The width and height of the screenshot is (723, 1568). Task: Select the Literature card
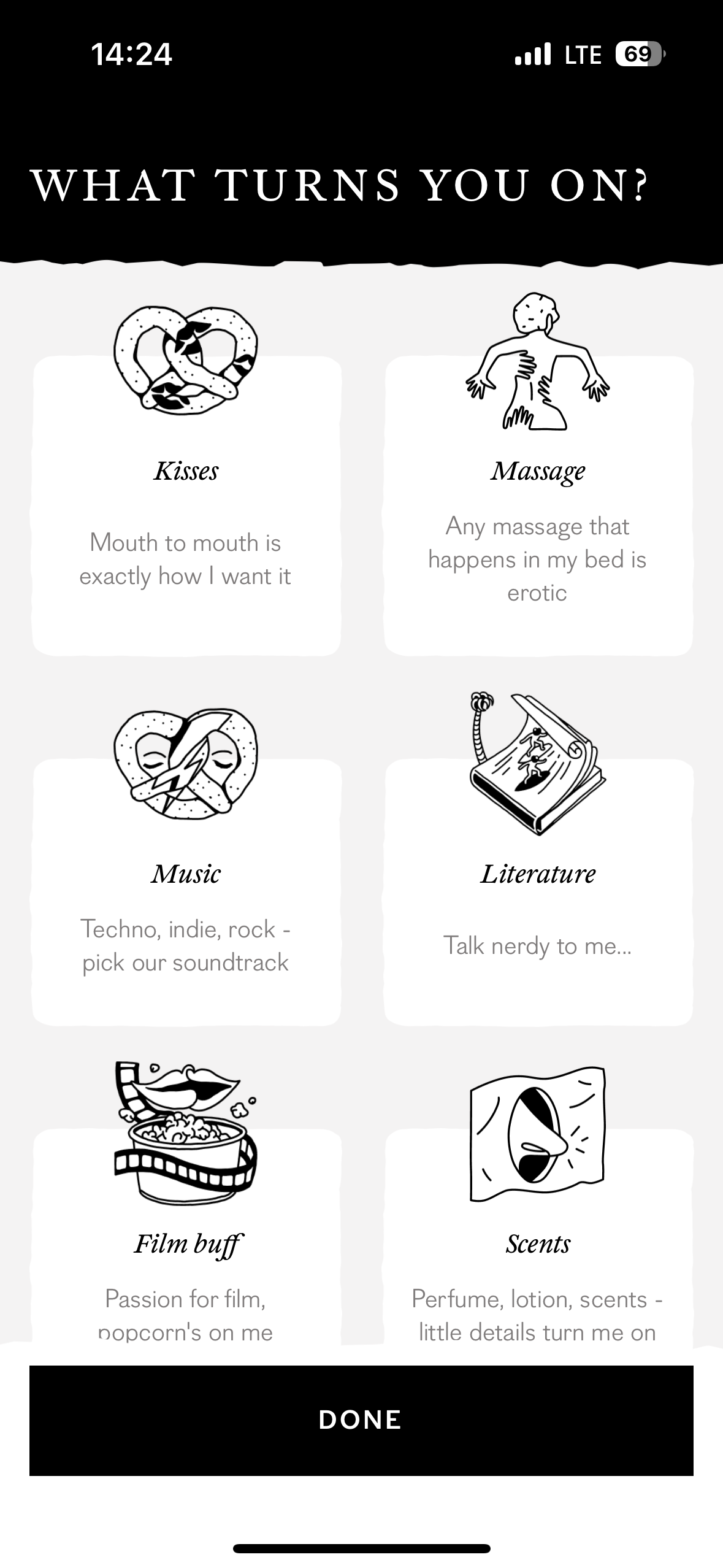[x=538, y=893]
